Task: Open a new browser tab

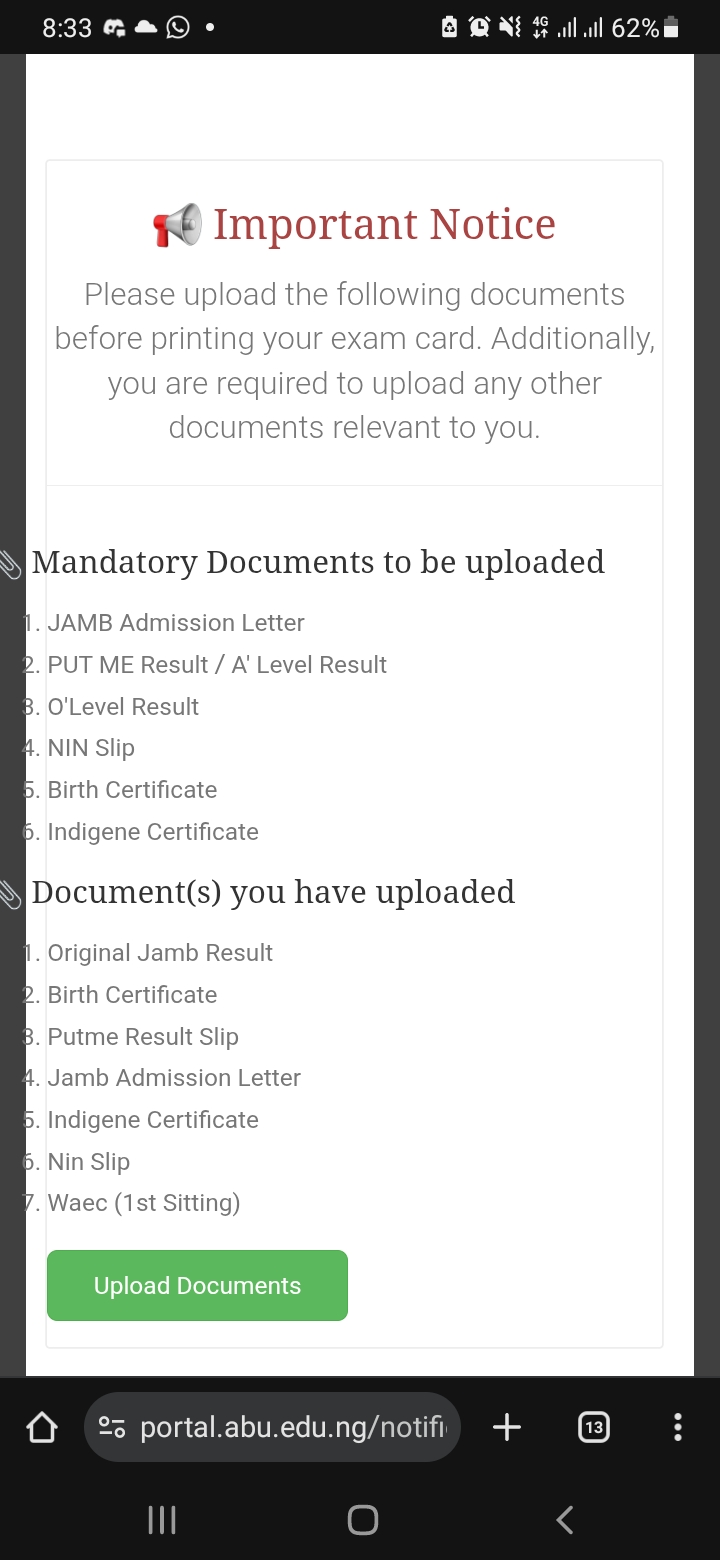Action: [x=507, y=1427]
